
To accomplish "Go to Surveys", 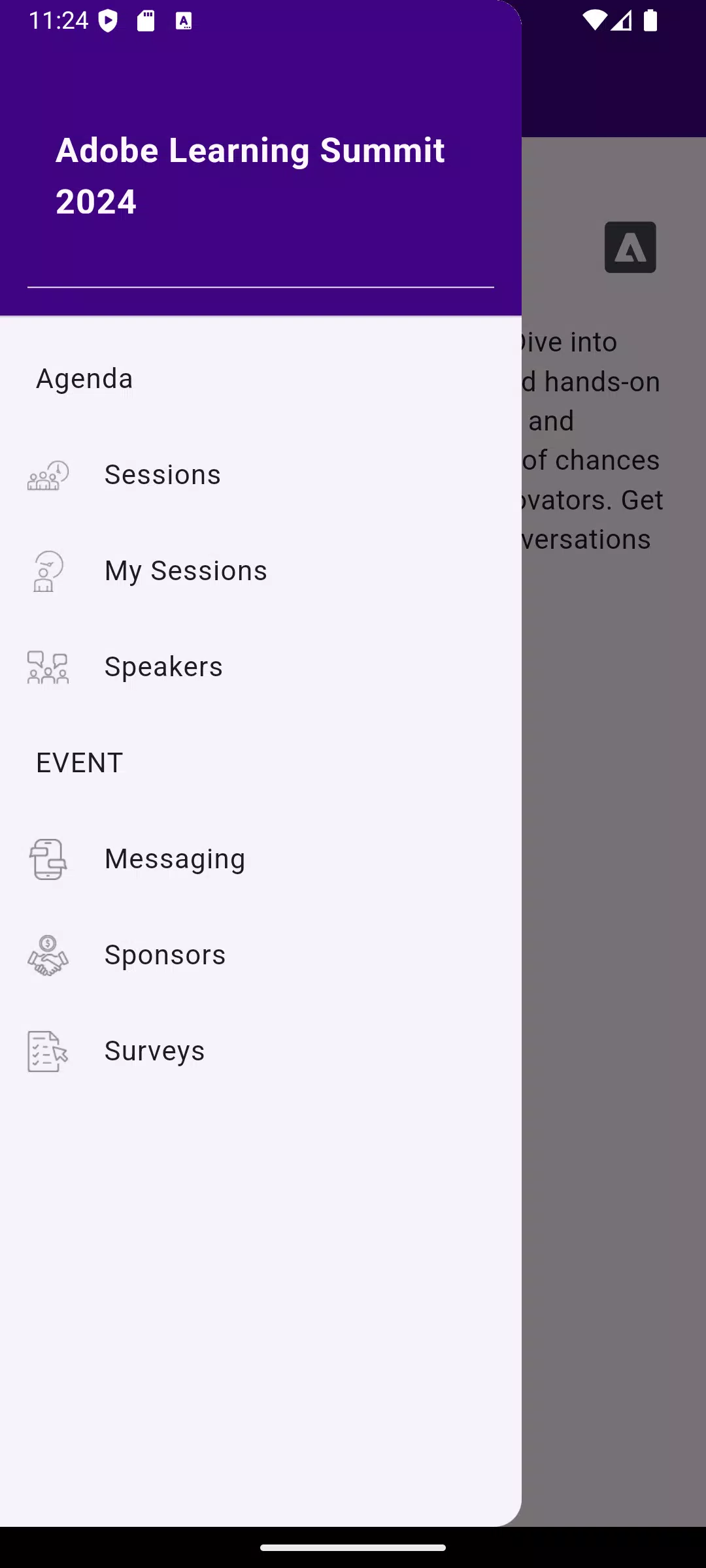I will point(154,1051).
